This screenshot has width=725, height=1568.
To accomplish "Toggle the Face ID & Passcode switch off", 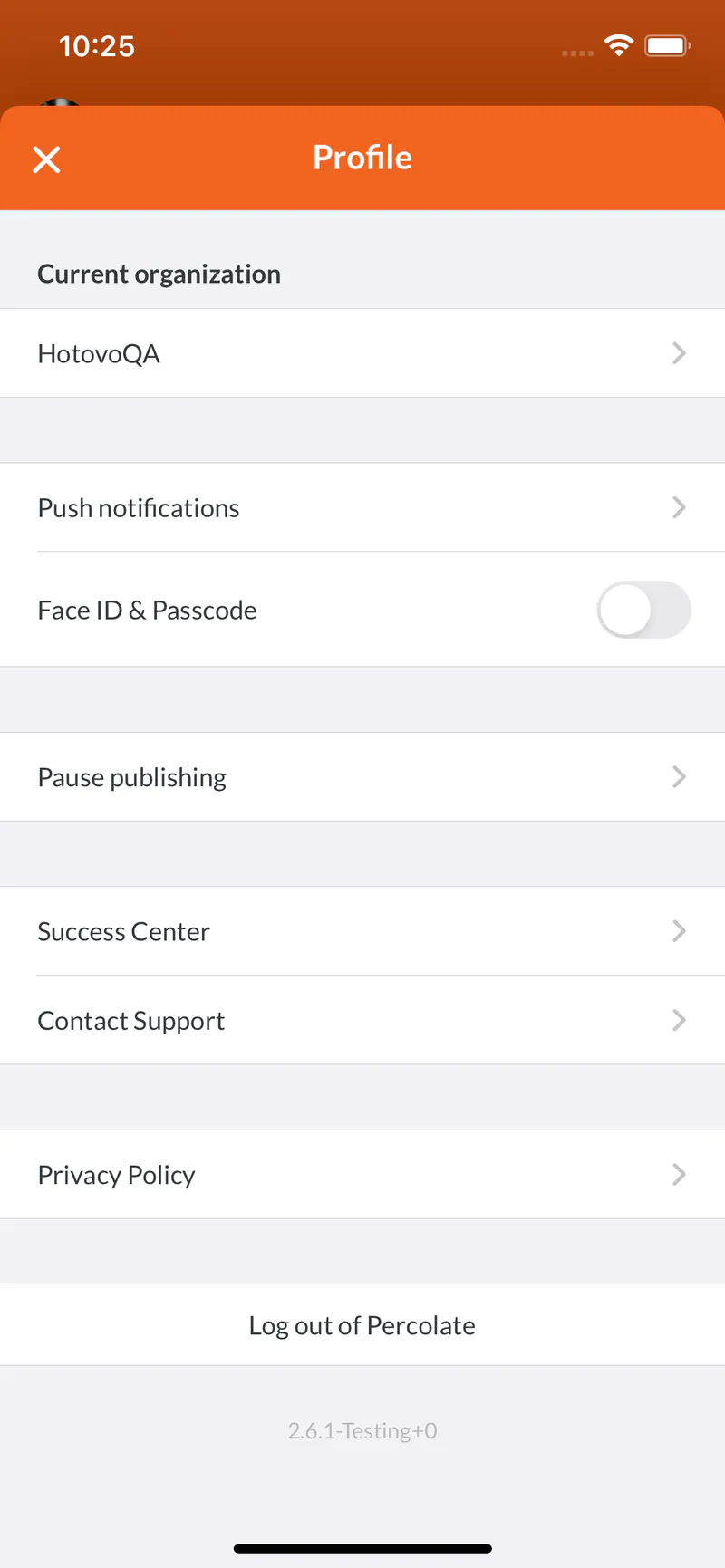I will click(x=643, y=610).
